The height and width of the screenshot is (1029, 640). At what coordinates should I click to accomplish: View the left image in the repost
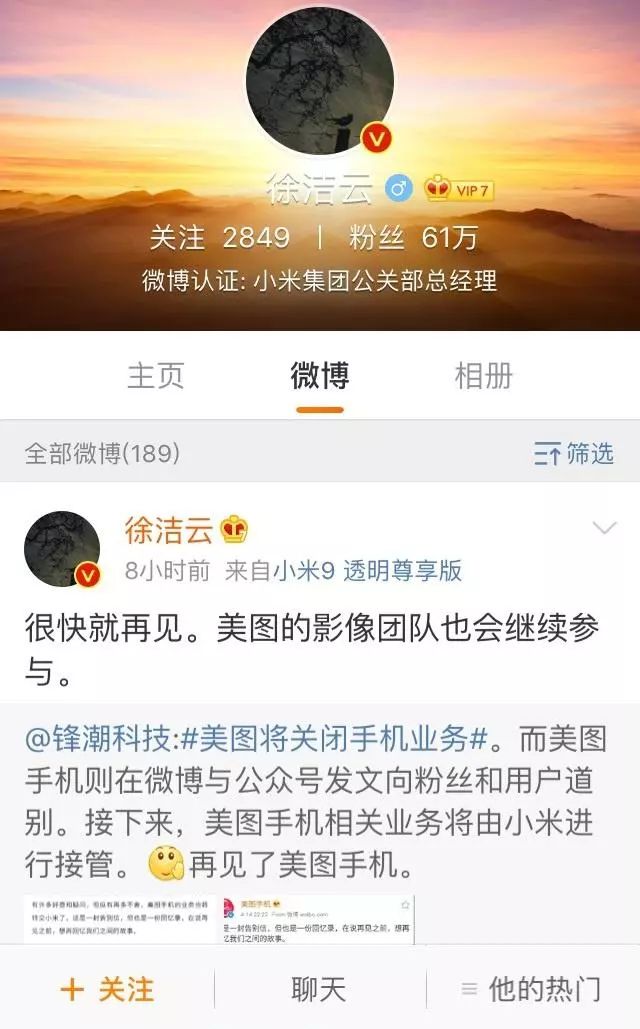121,920
